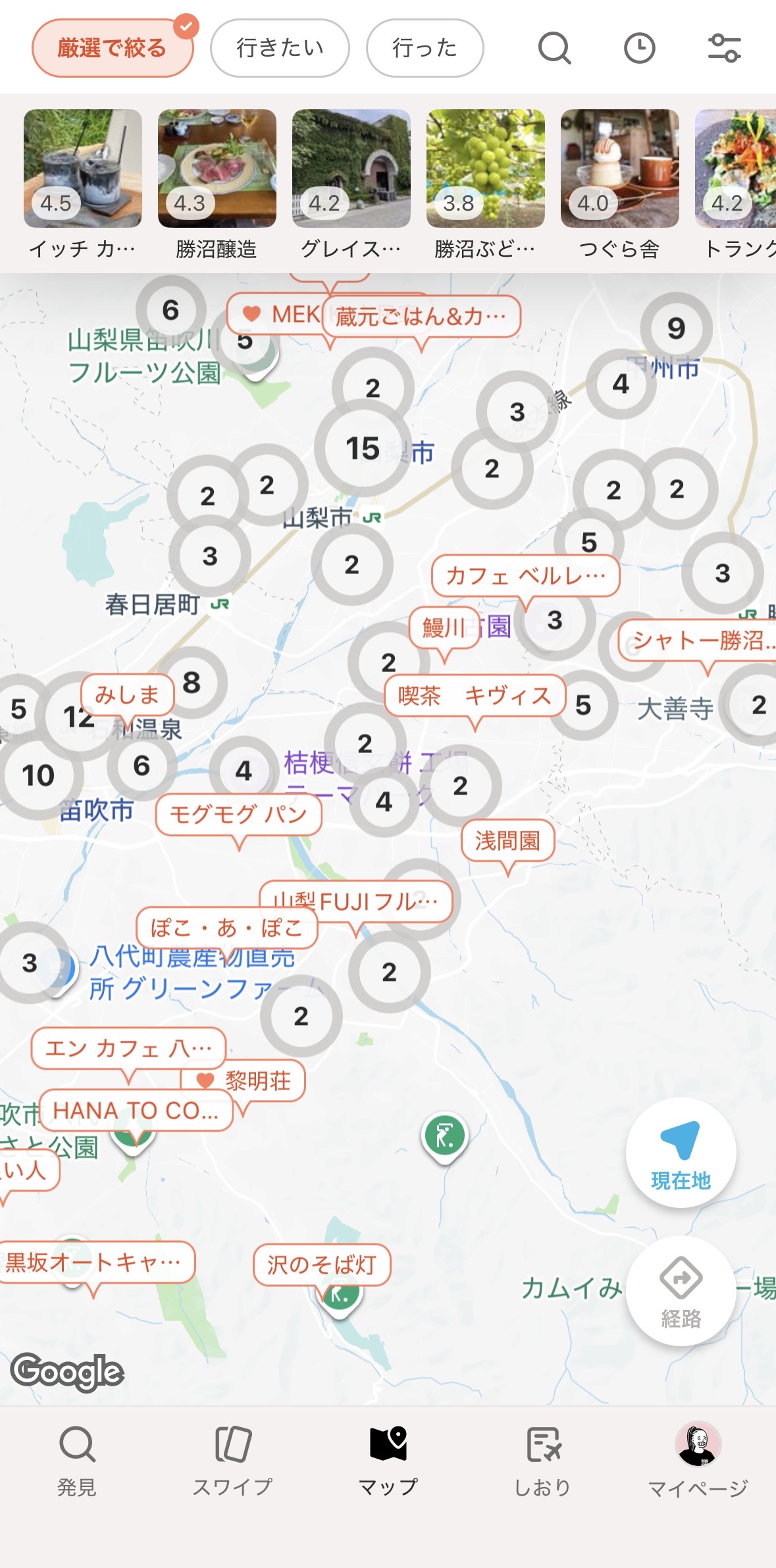Viewport: 776px width, 1568px height.
Task: Open the 経路 route button
Action: pos(681,1290)
